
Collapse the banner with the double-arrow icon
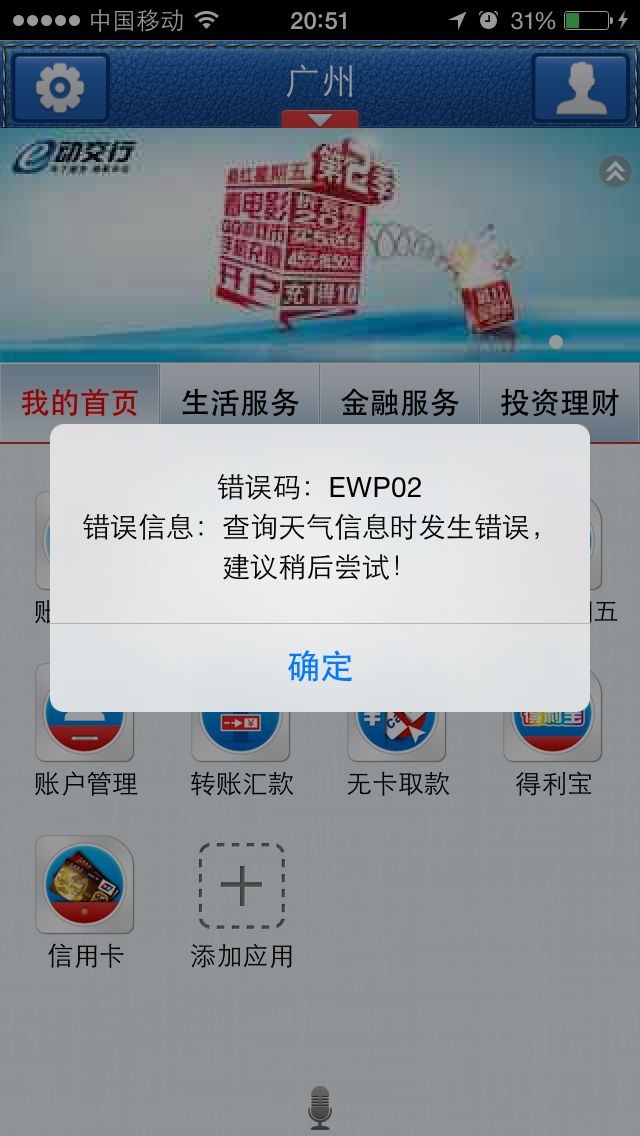[614, 172]
